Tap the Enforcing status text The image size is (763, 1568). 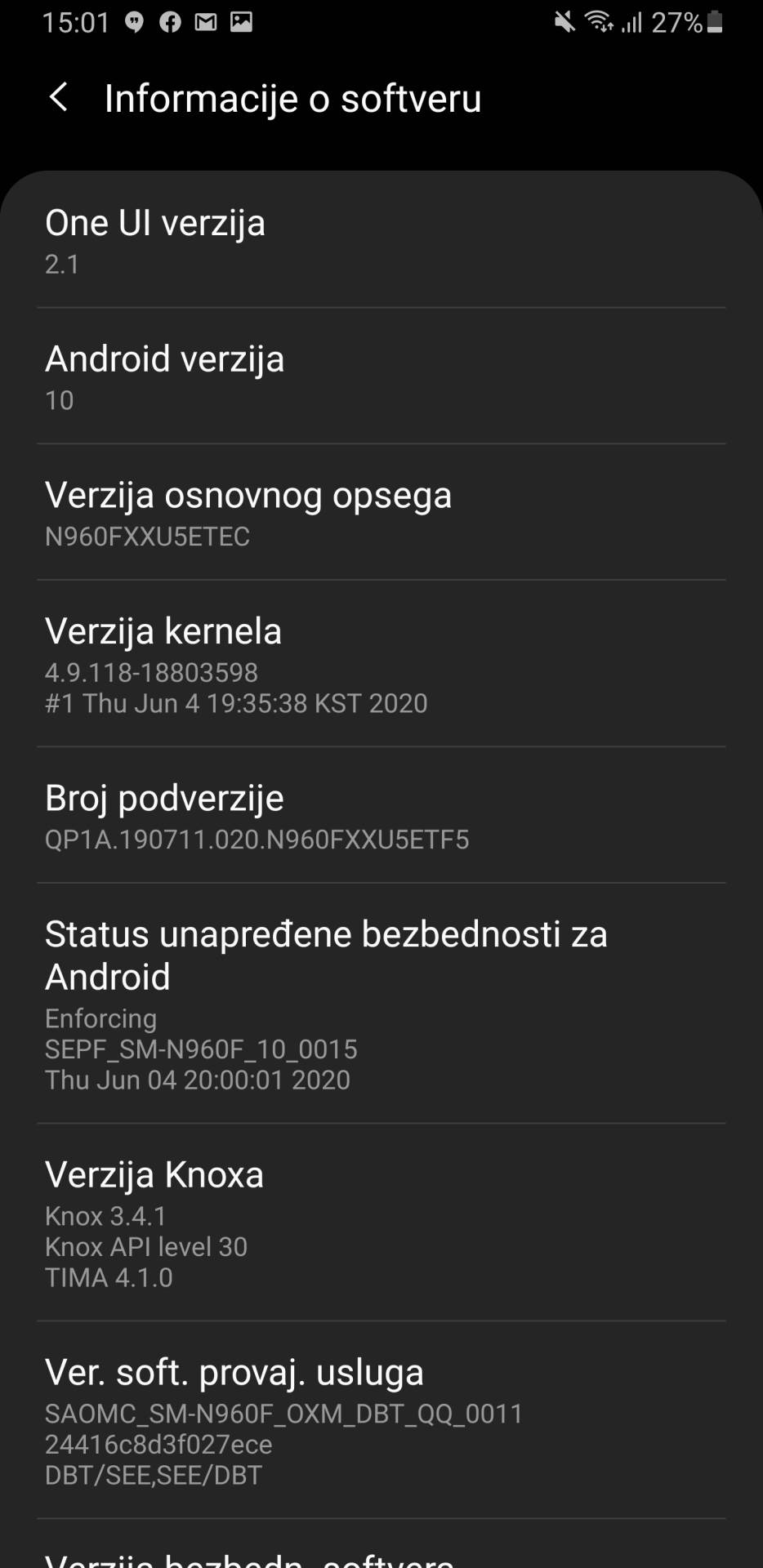coord(100,1018)
